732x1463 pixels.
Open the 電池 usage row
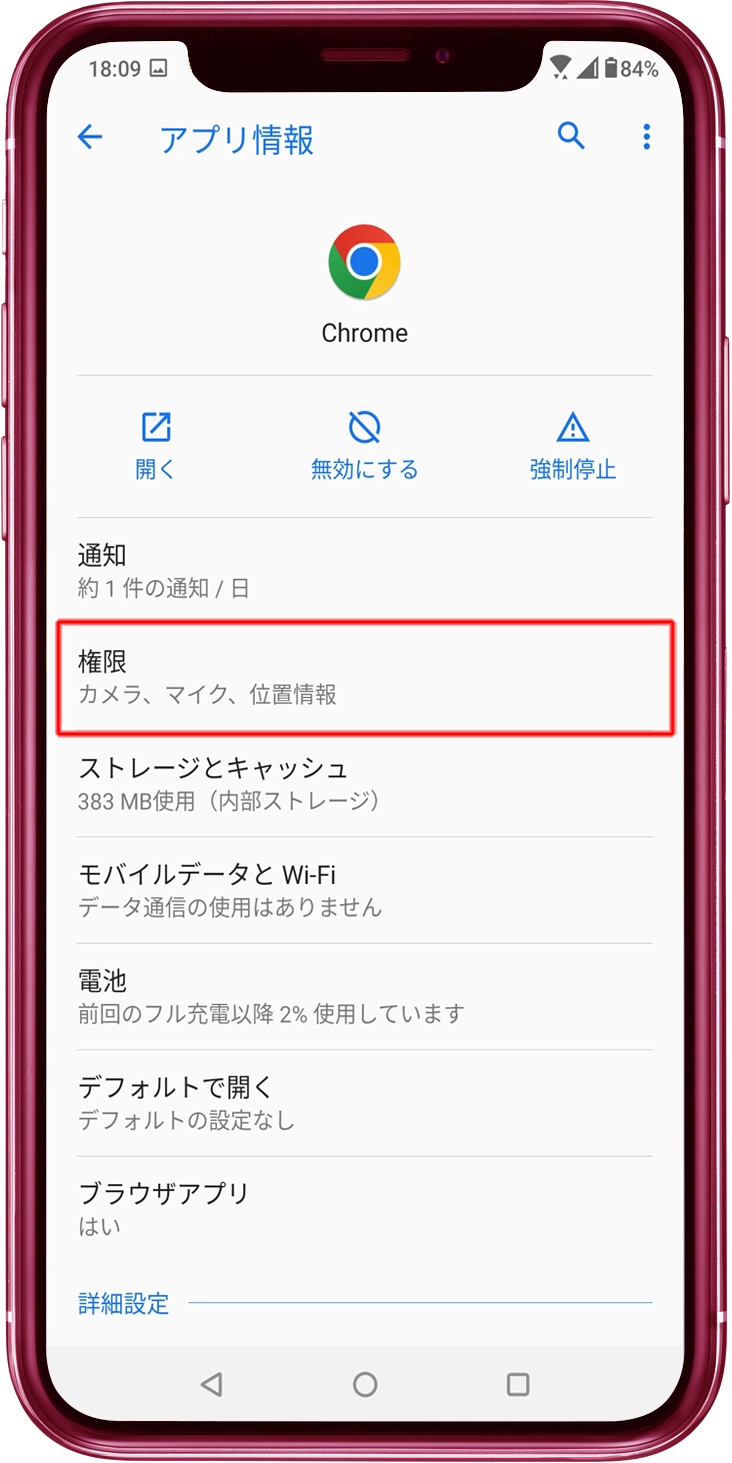click(x=364, y=997)
